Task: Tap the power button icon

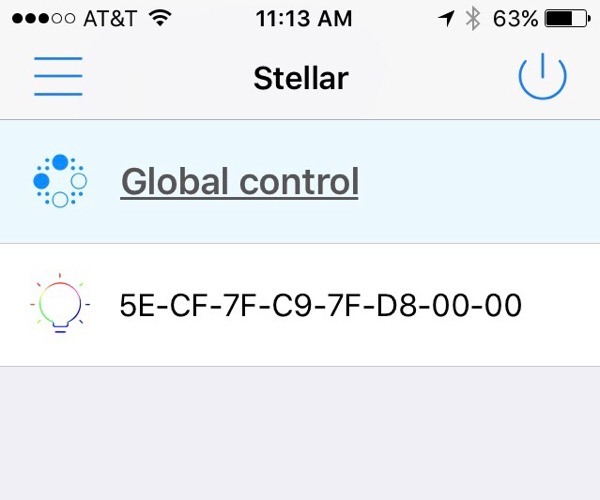Action: tap(542, 77)
